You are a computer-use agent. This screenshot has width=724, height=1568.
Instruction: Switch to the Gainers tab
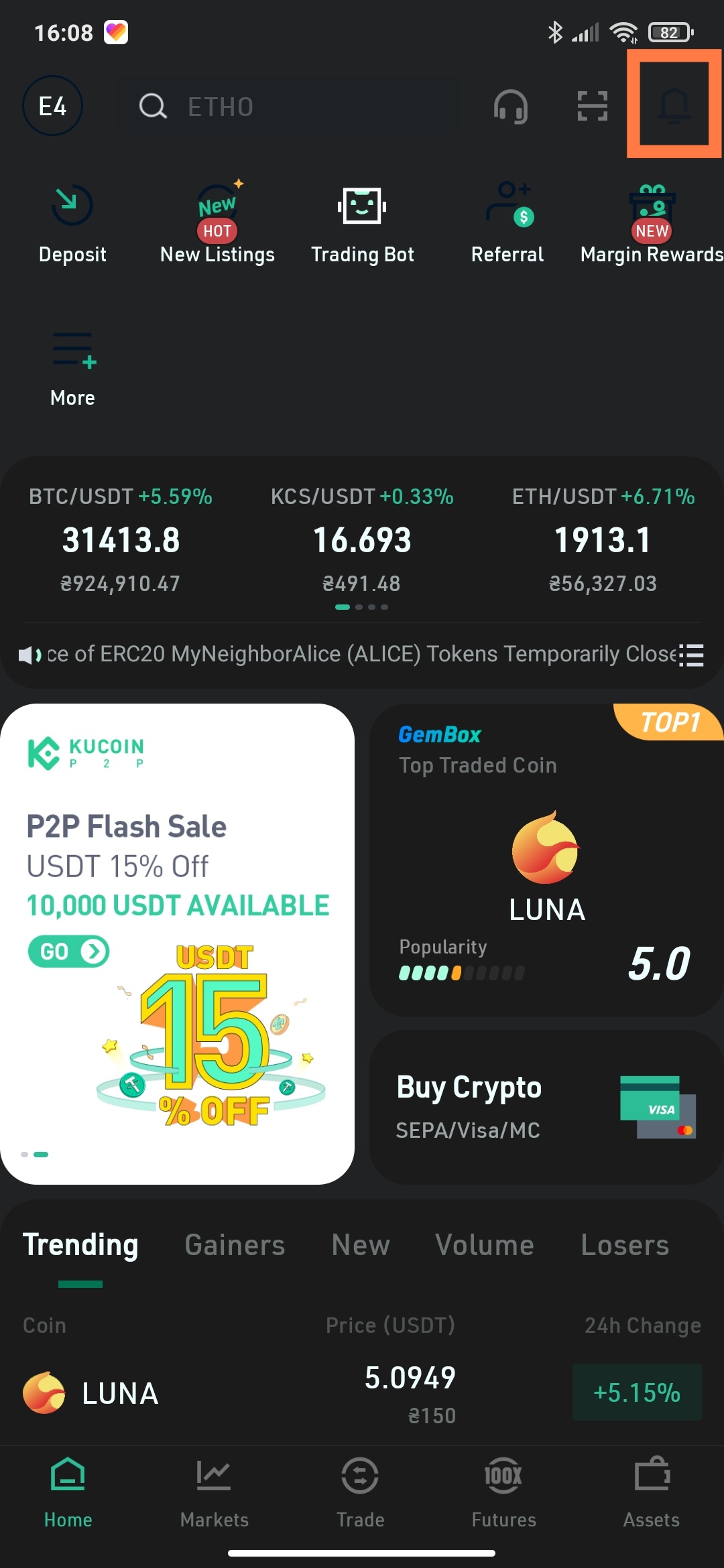(235, 1245)
